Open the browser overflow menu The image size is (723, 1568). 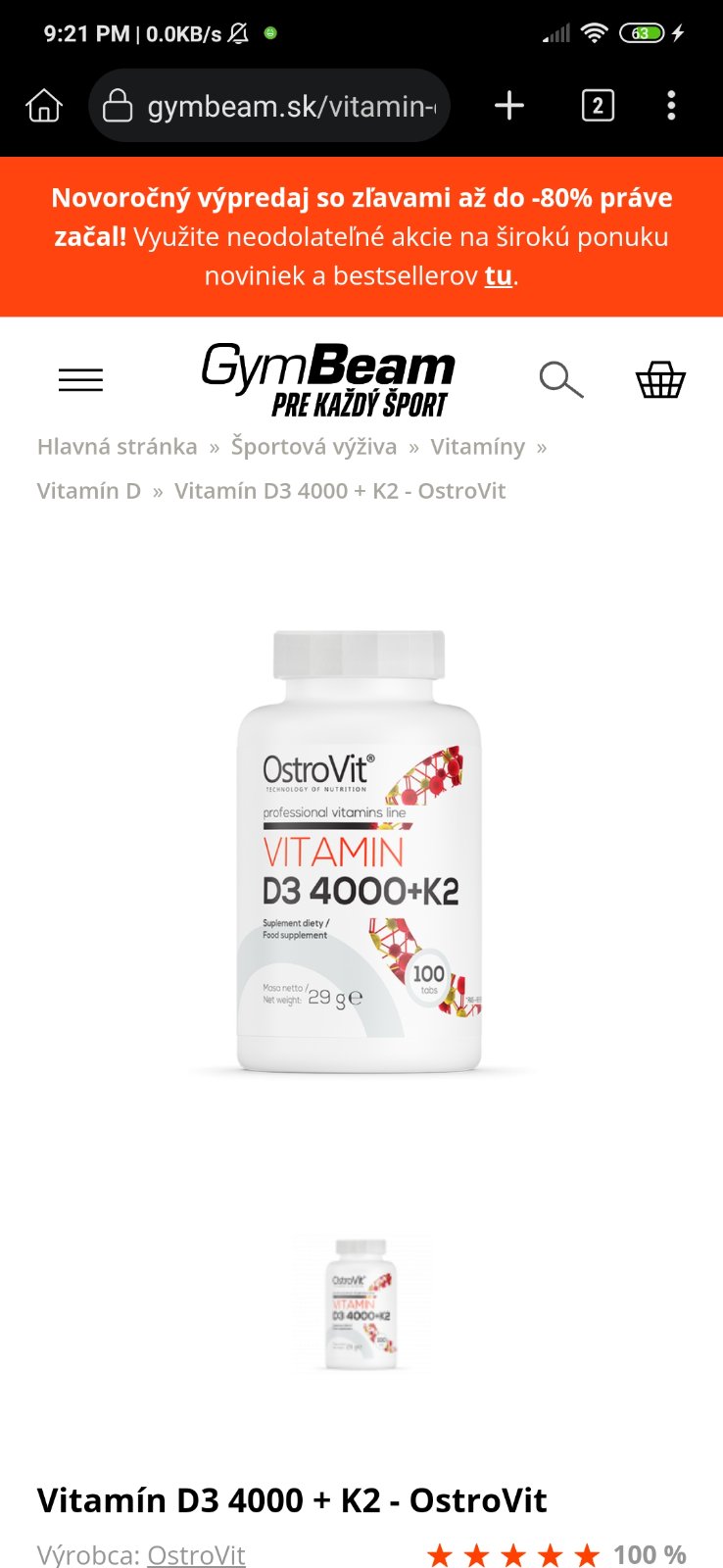[x=671, y=106]
